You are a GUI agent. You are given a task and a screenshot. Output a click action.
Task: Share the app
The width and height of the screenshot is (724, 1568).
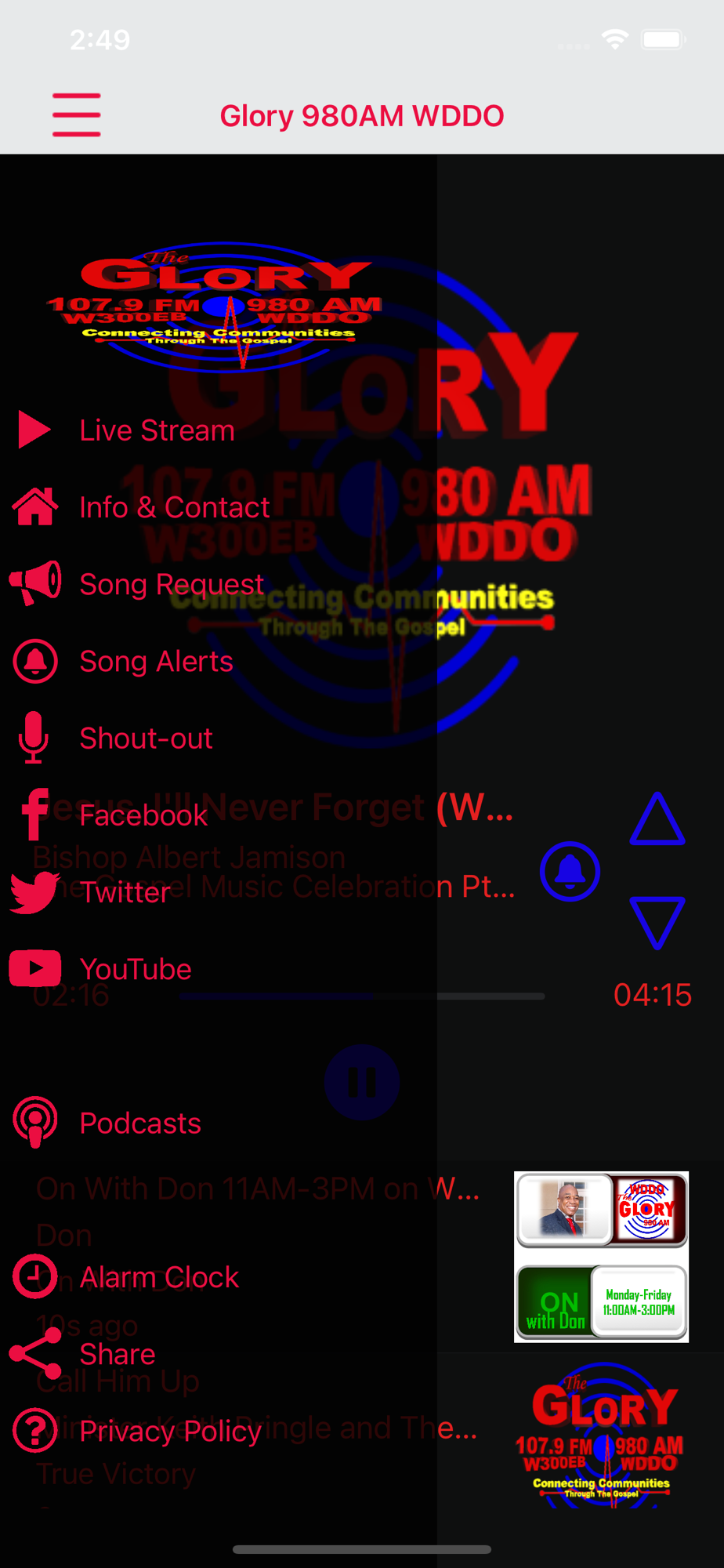coord(118,1354)
